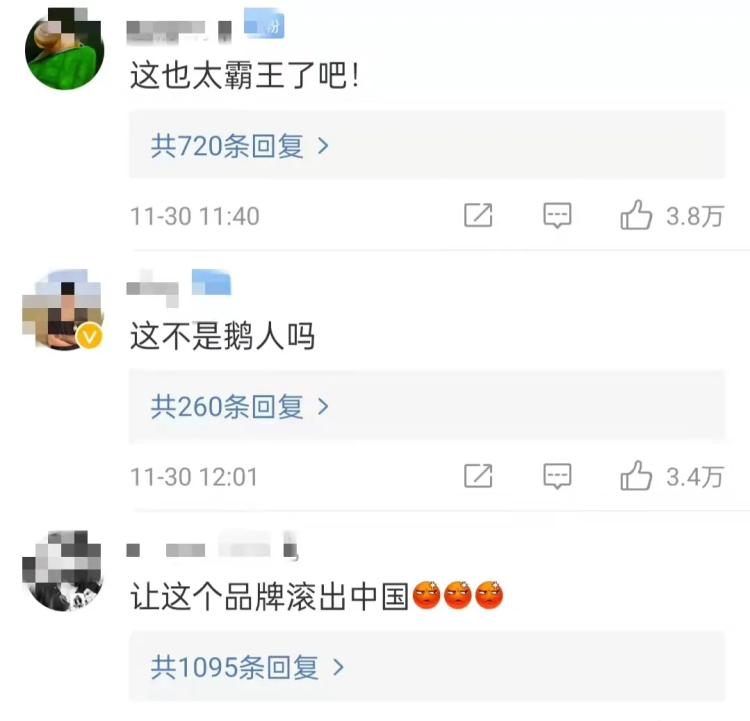Expand the 共260条回复 replies
Screen dimensions: 750x721
[240, 407]
